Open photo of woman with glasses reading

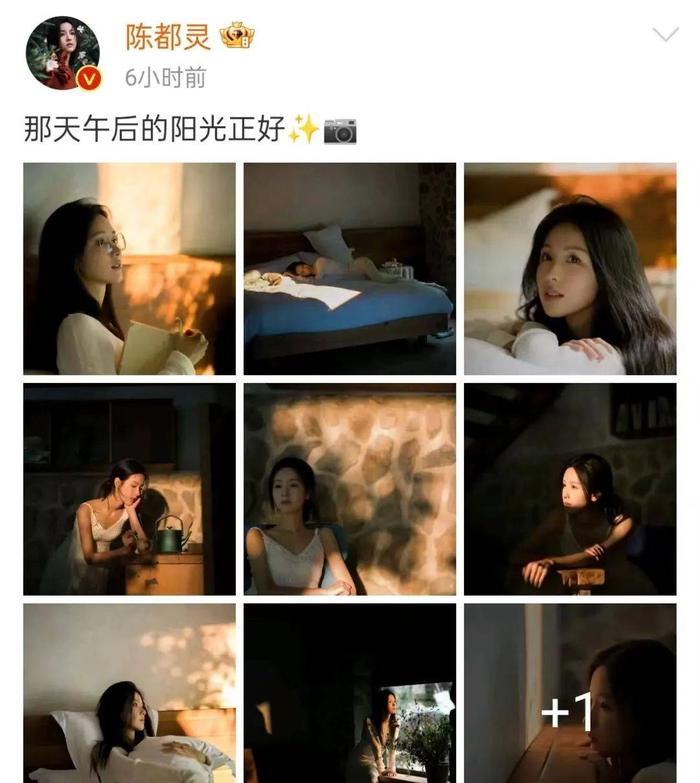pos(130,269)
